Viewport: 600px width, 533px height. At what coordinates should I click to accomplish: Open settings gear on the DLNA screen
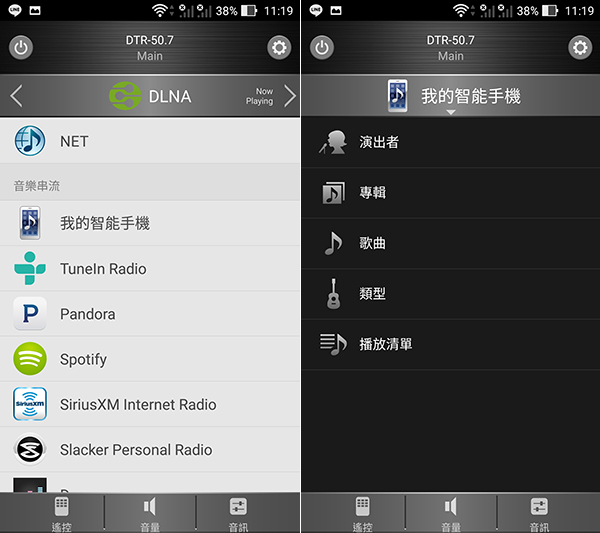pos(279,47)
